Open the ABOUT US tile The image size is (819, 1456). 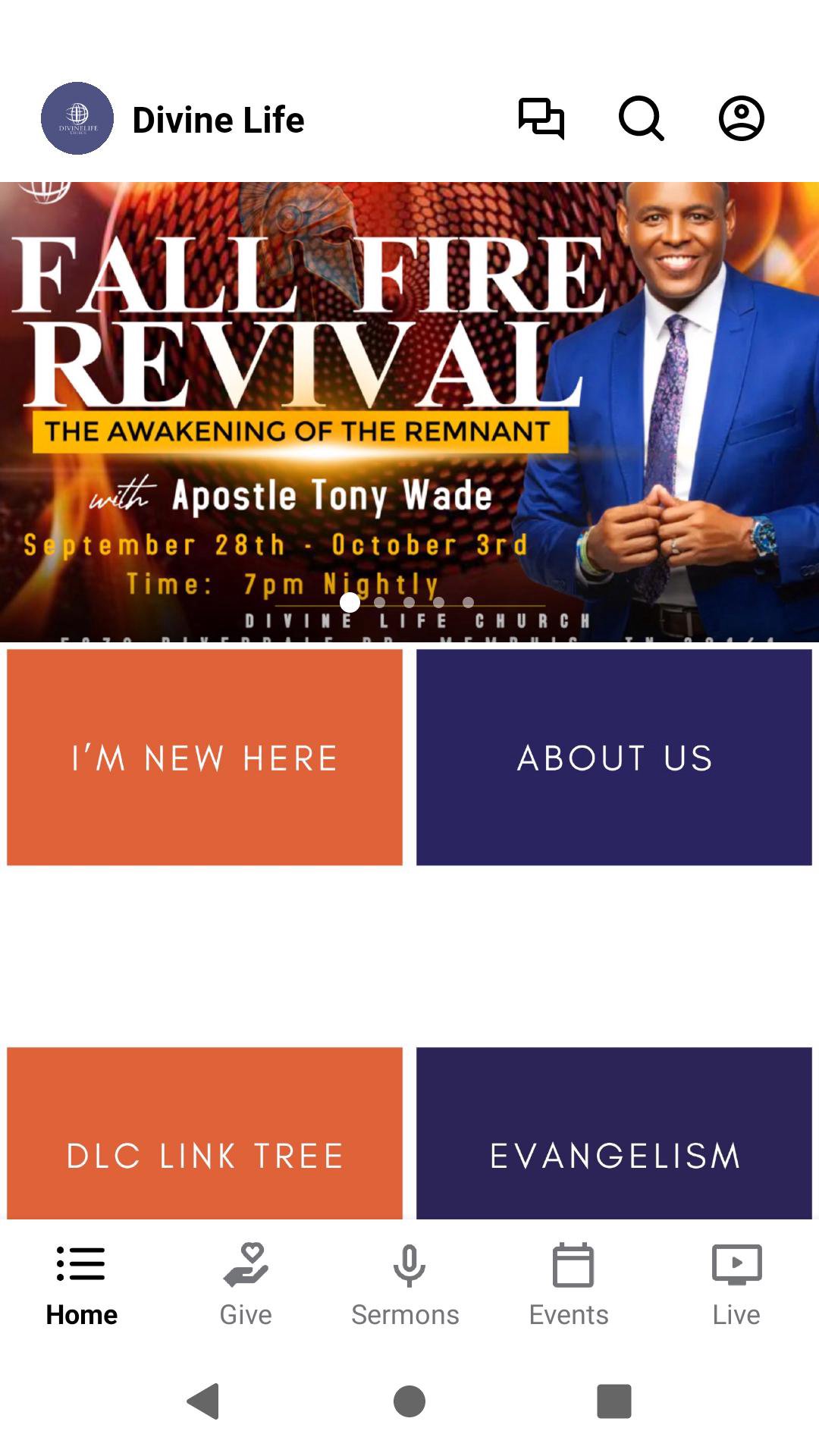click(614, 757)
